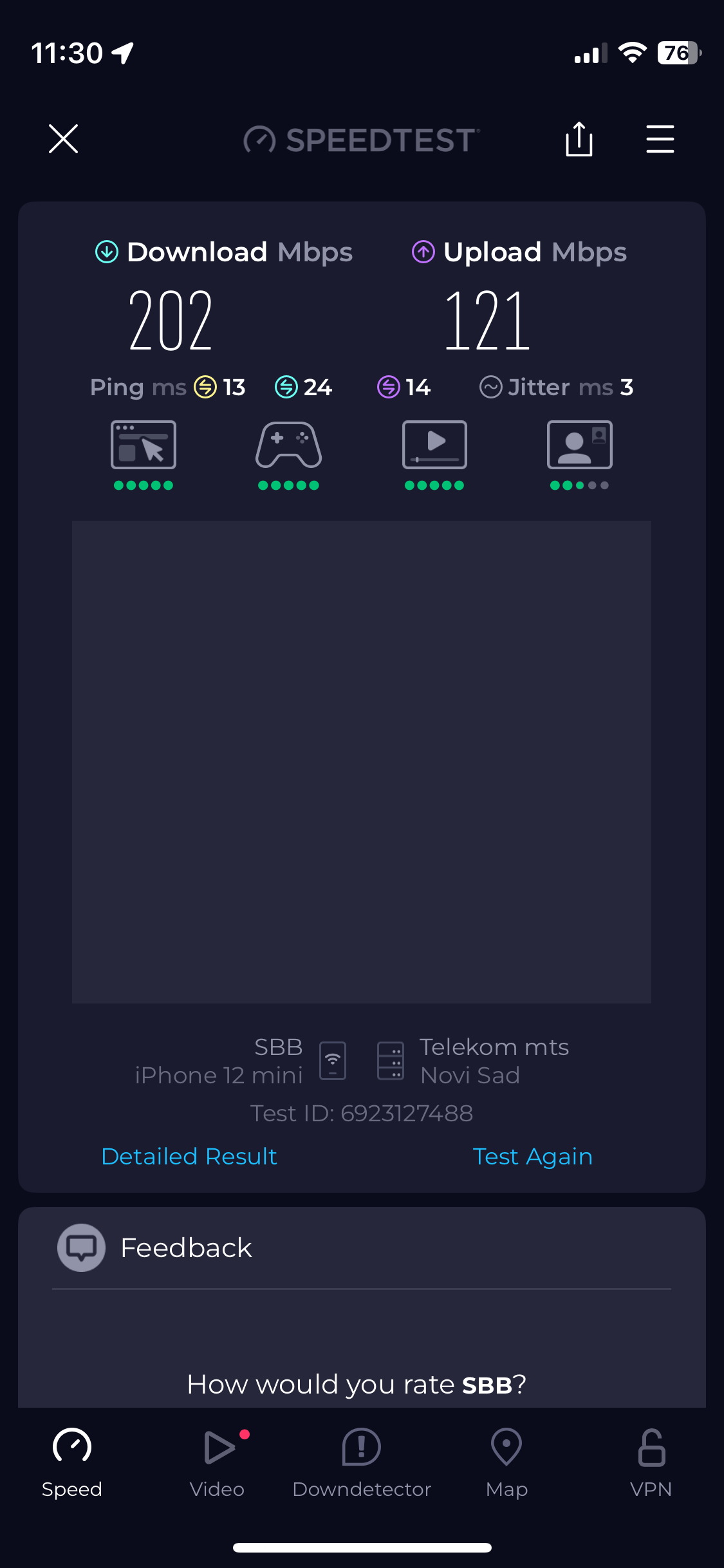Close the speed test result

coord(63,139)
